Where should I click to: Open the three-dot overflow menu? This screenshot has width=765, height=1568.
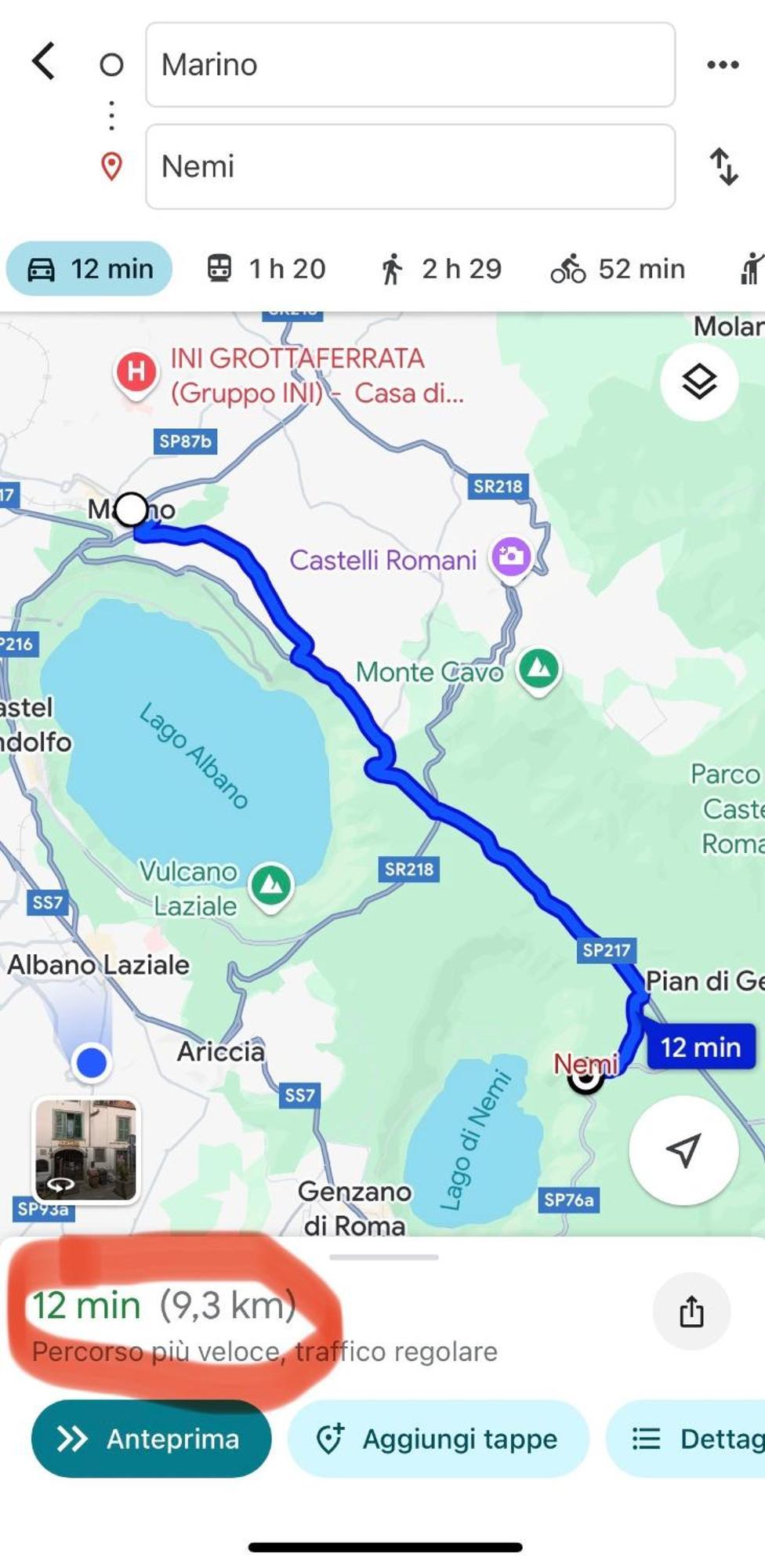point(722,65)
